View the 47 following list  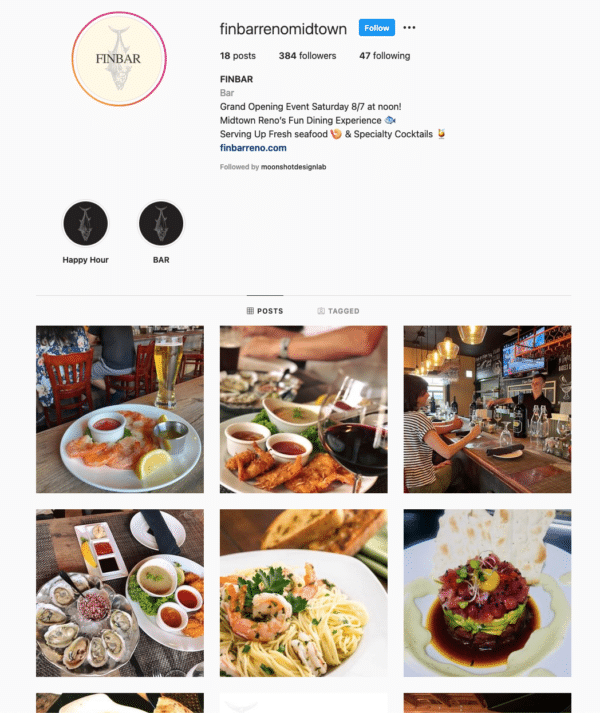click(x=384, y=56)
